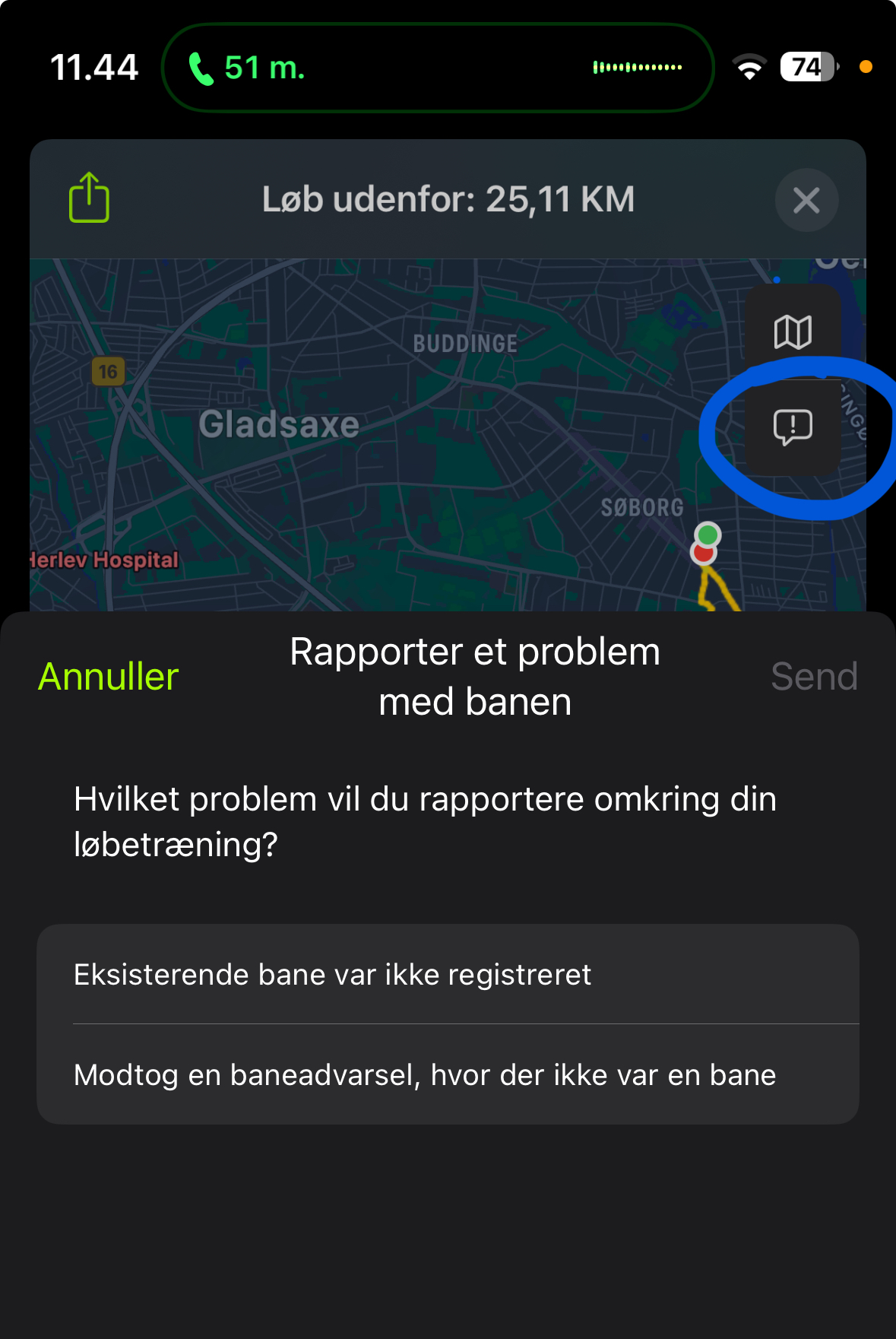Screen dimensions: 896x1339
Task: Tap Send to submit the report
Action: (x=814, y=677)
